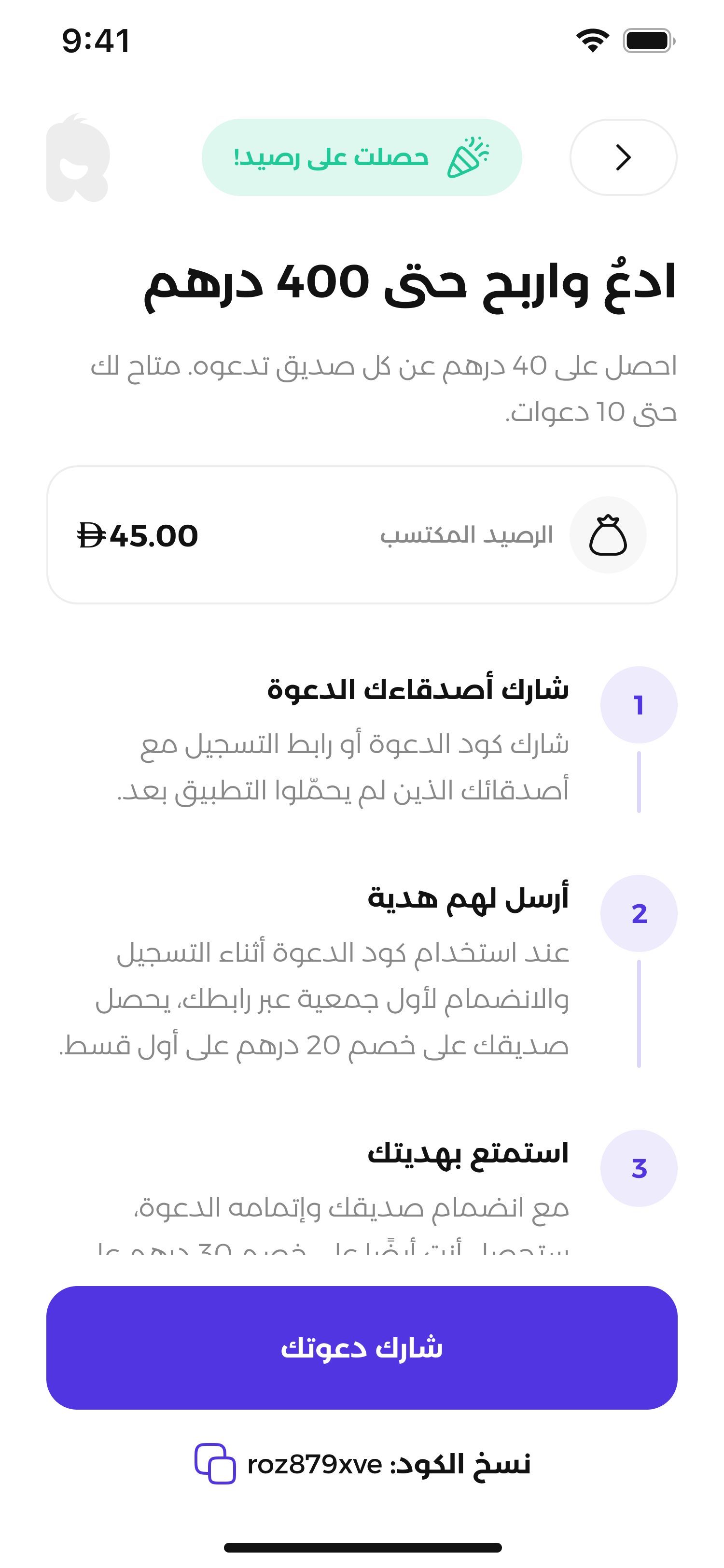Viewport: 724px width, 1568px height.
Task: Share your invite via "شارك دعوتك"
Action: [x=362, y=1348]
